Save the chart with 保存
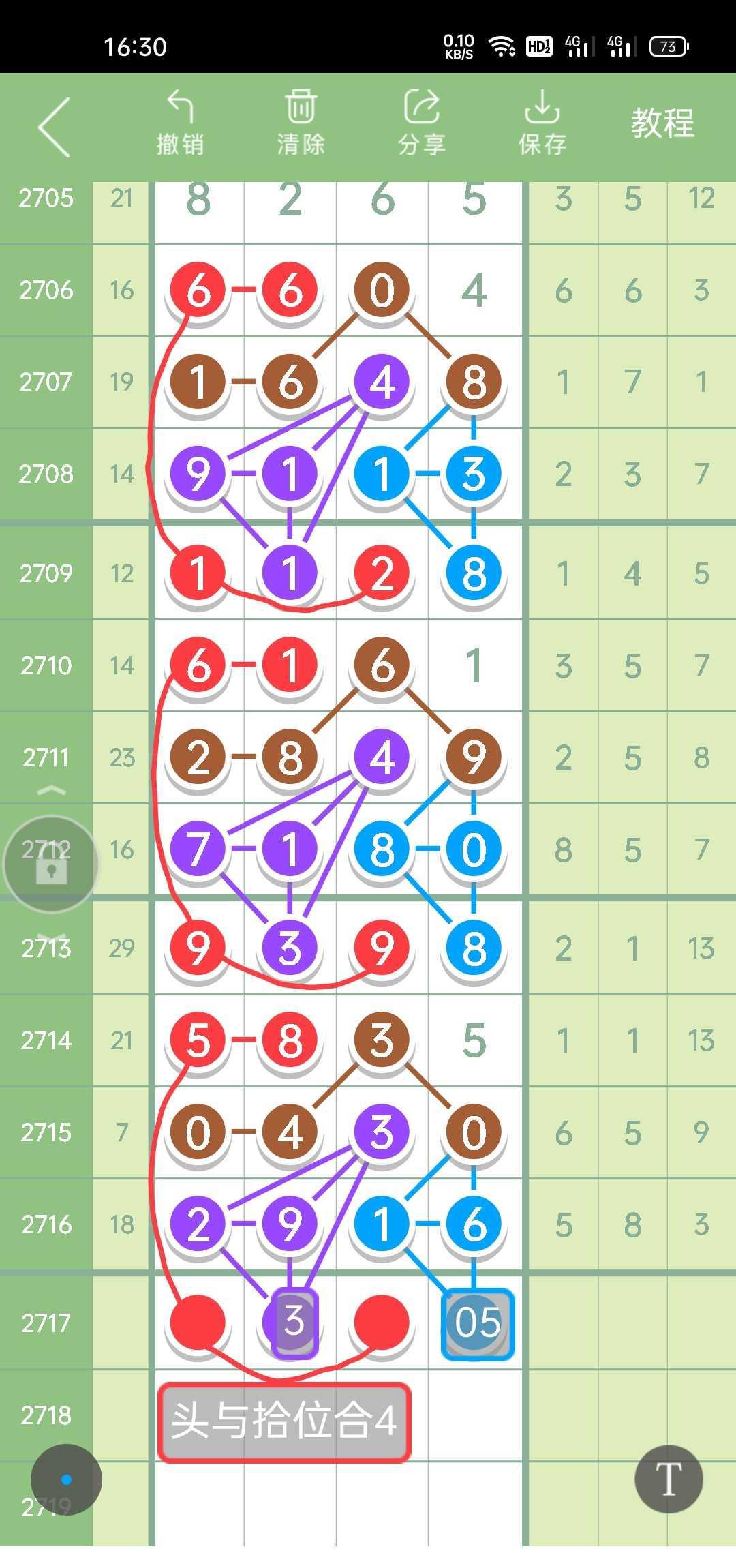The height and width of the screenshot is (1568, 736). 542,123
